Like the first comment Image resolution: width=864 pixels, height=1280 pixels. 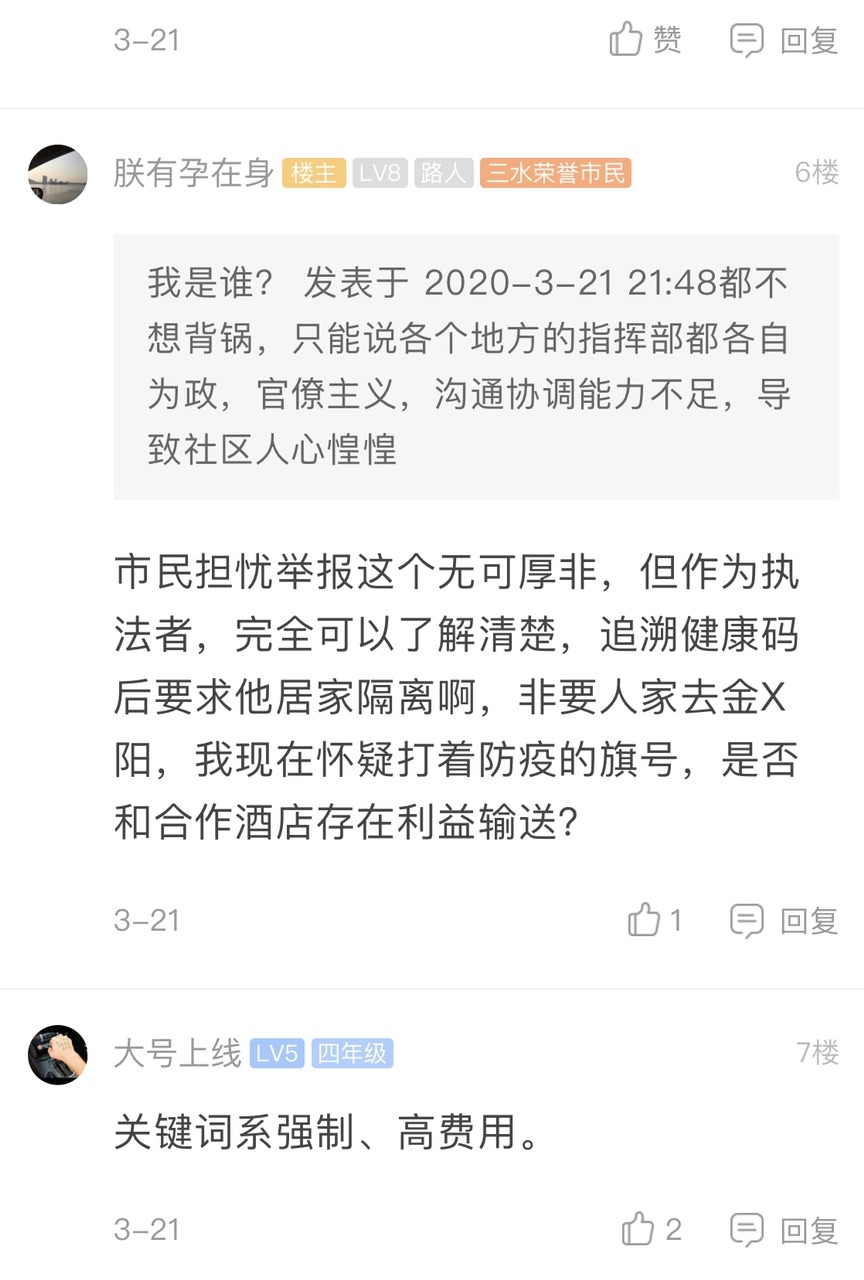coord(645,40)
